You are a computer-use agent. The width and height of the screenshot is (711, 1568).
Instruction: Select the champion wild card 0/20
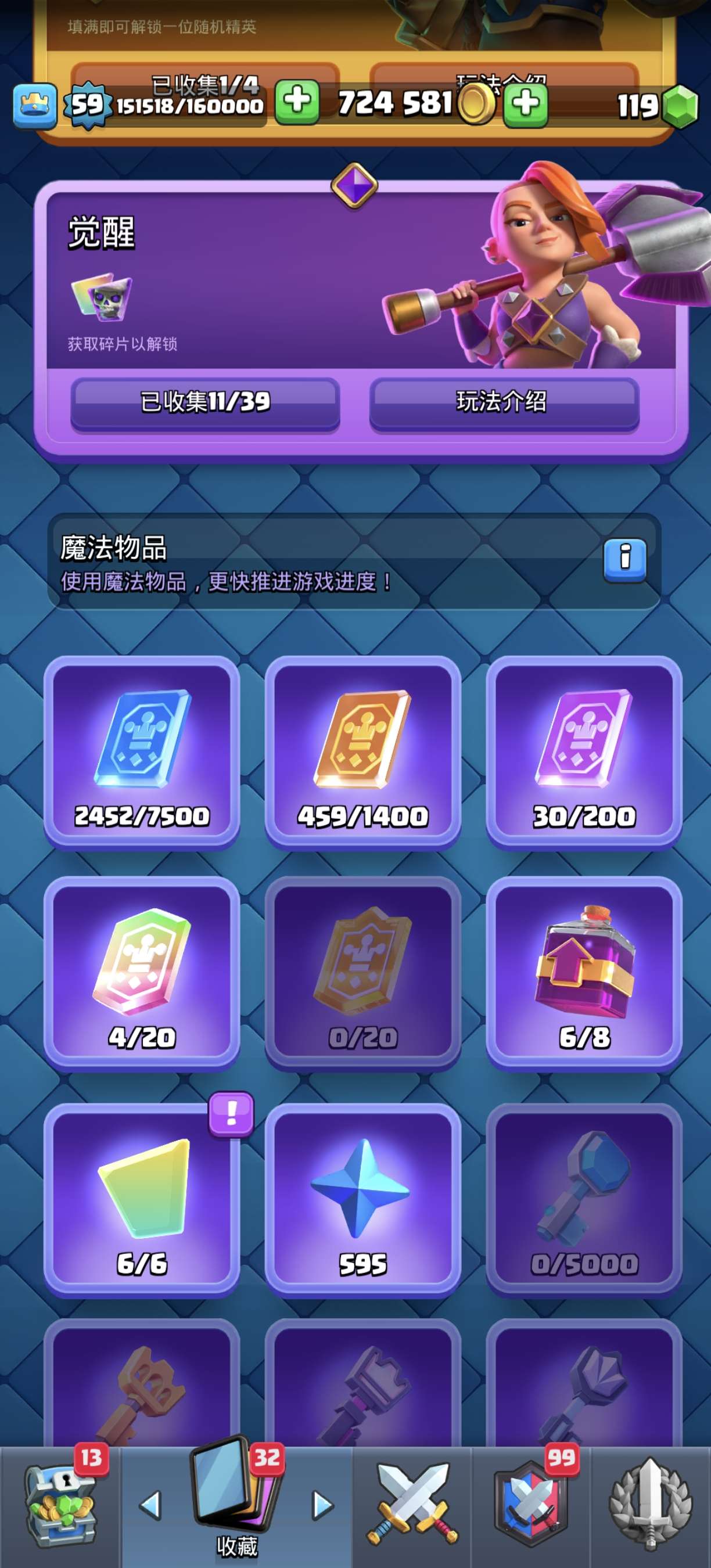tap(363, 973)
